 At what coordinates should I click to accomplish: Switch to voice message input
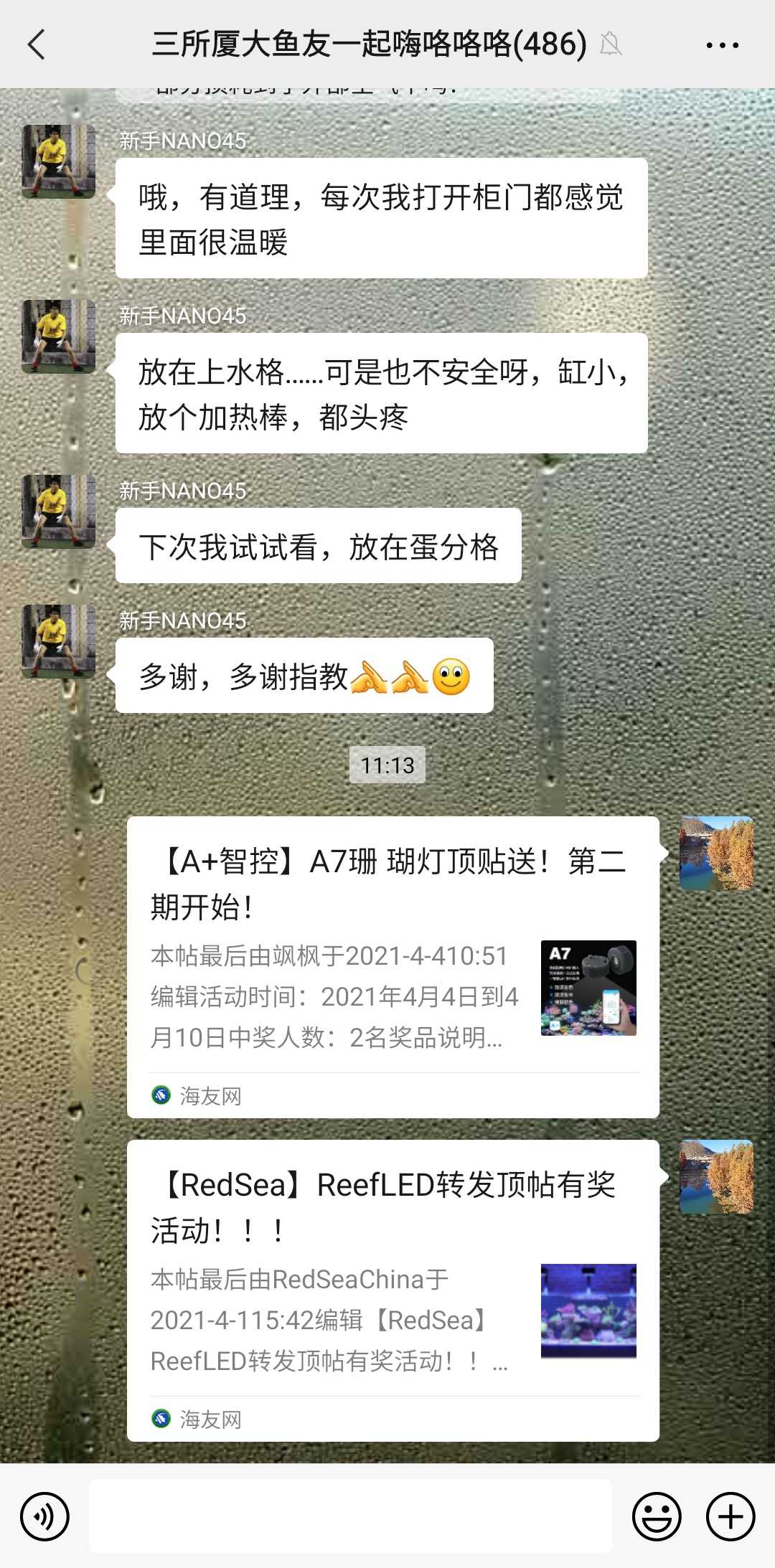coord(44,1516)
